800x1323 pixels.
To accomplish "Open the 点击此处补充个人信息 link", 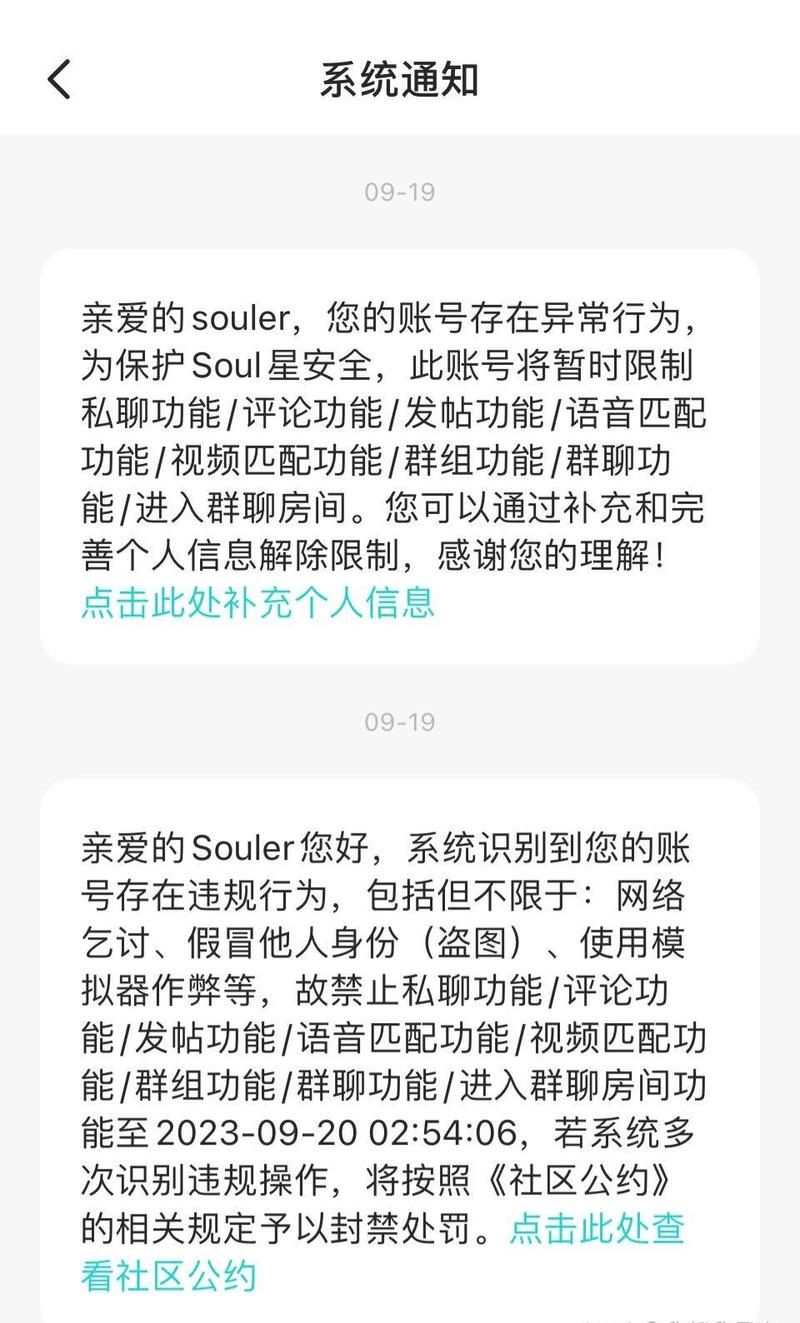I will [258, 602].
